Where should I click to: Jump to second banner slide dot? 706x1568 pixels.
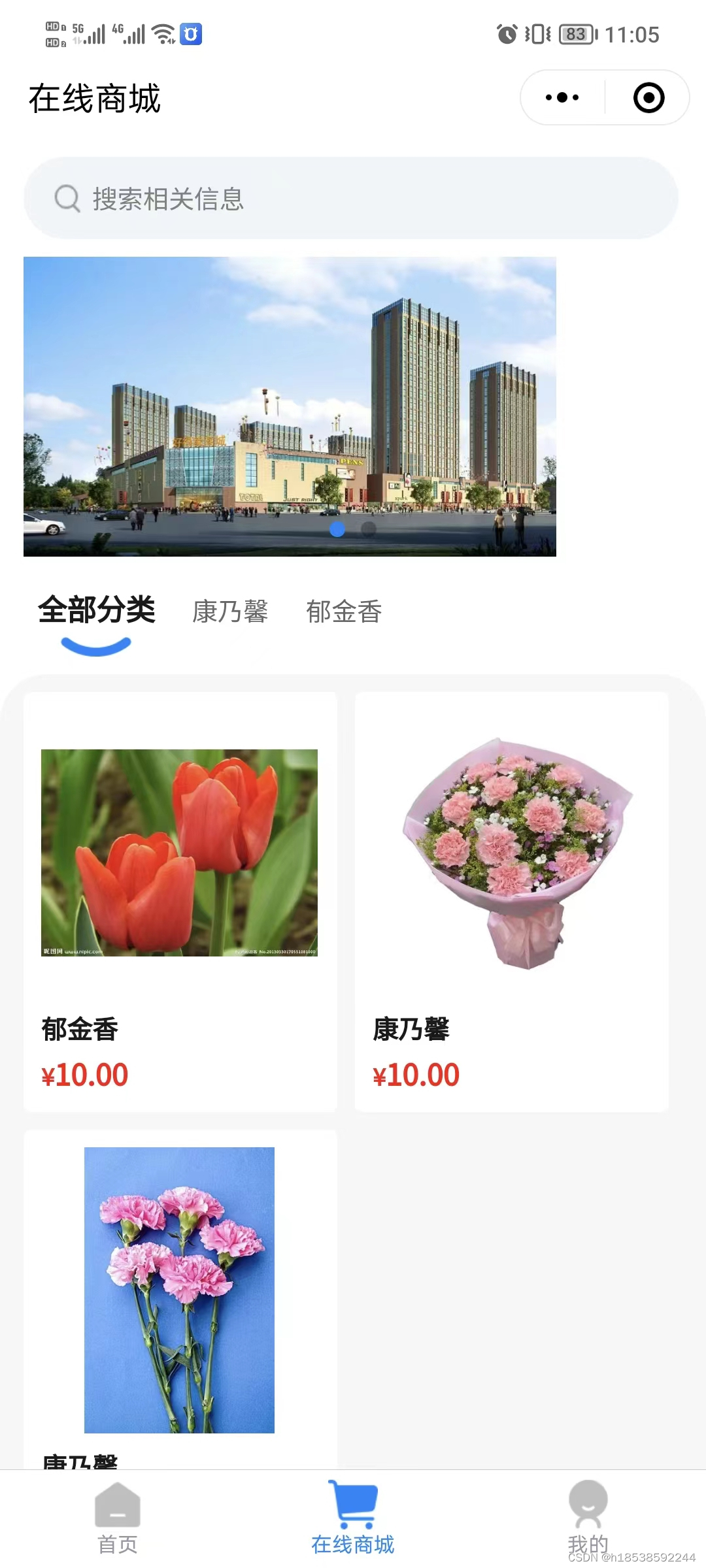tap(369, 529)
